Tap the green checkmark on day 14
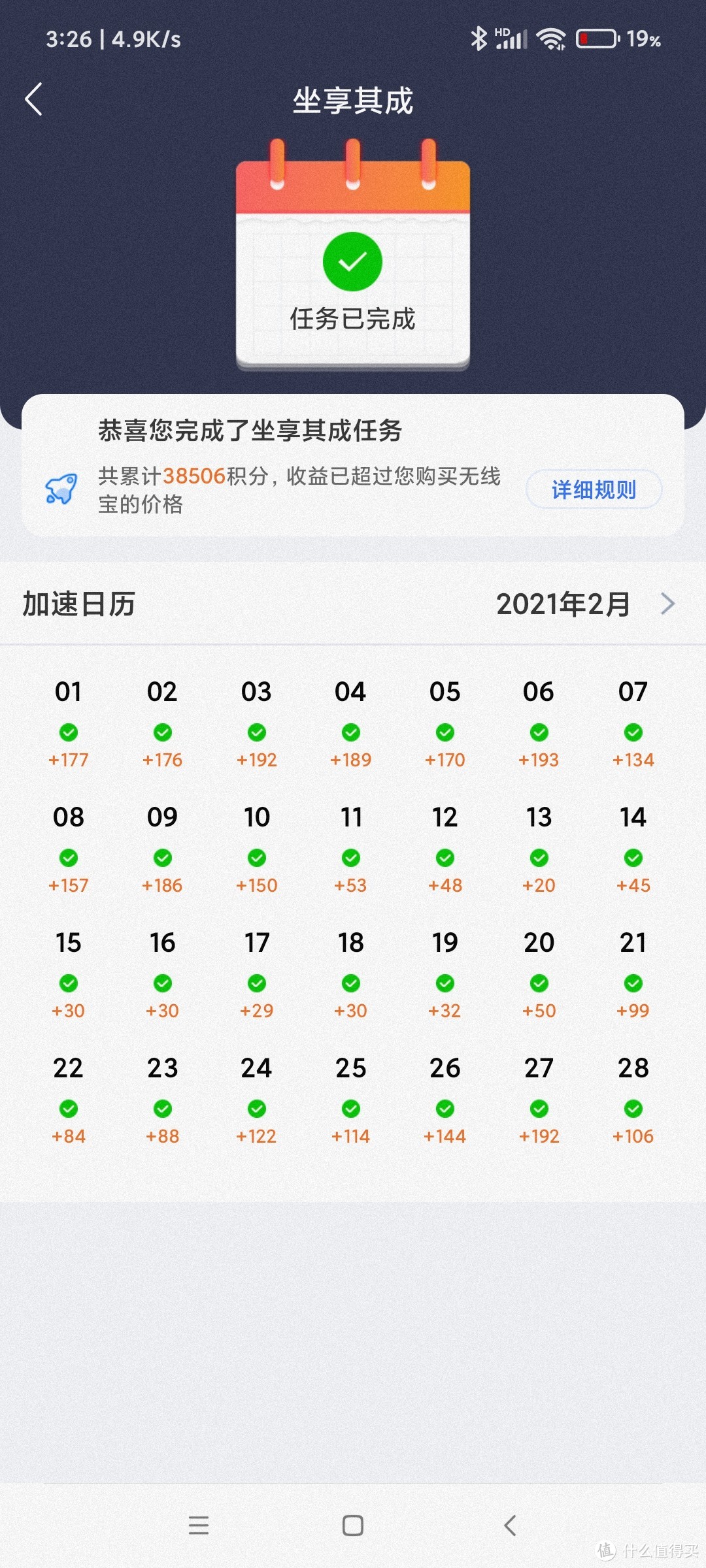Screen dimensions: 706x1568 coord(632,858)
